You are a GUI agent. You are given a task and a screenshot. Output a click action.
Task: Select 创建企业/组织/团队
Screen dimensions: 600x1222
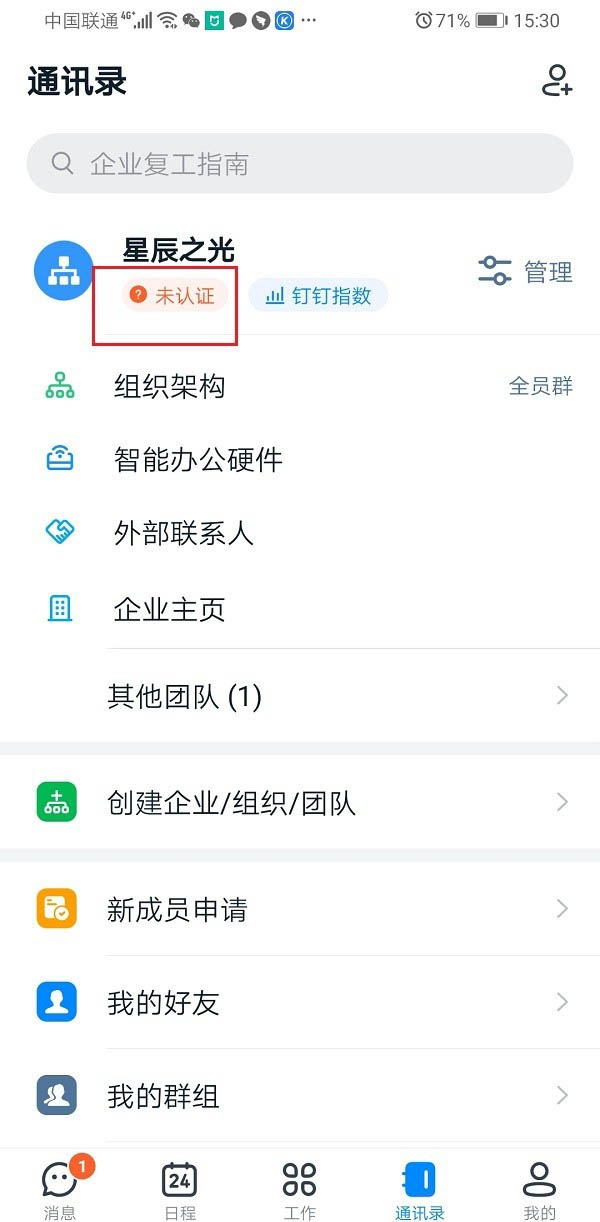[x=300, y=802]
